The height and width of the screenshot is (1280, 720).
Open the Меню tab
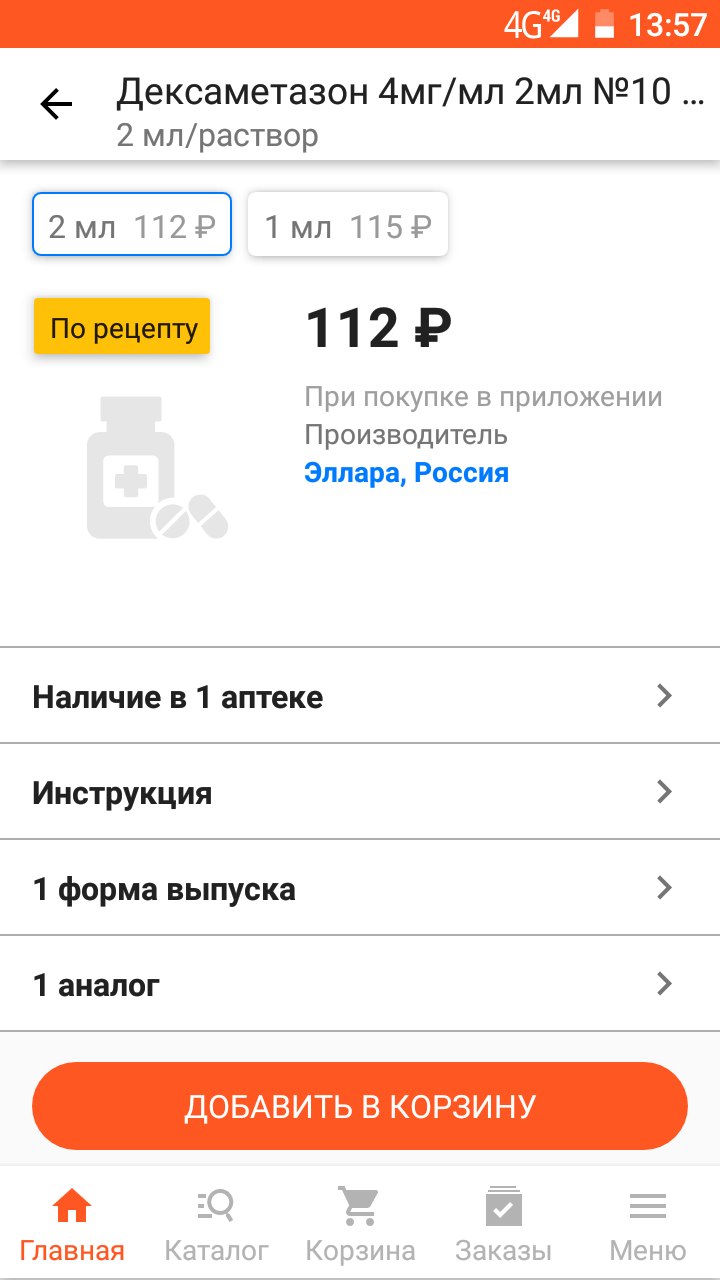coord(648,1224)
